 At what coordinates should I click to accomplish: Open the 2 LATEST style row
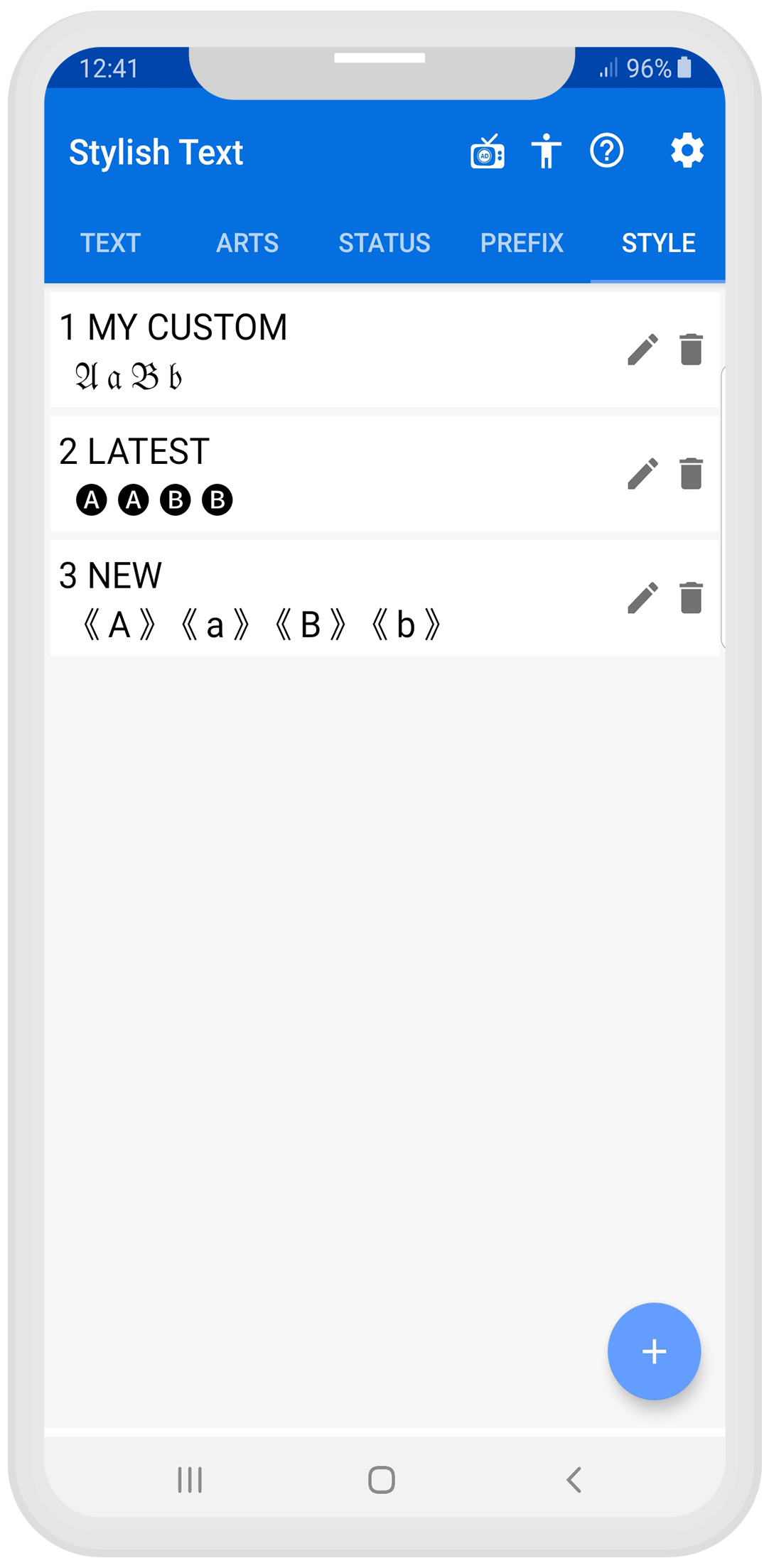(320, 474)
